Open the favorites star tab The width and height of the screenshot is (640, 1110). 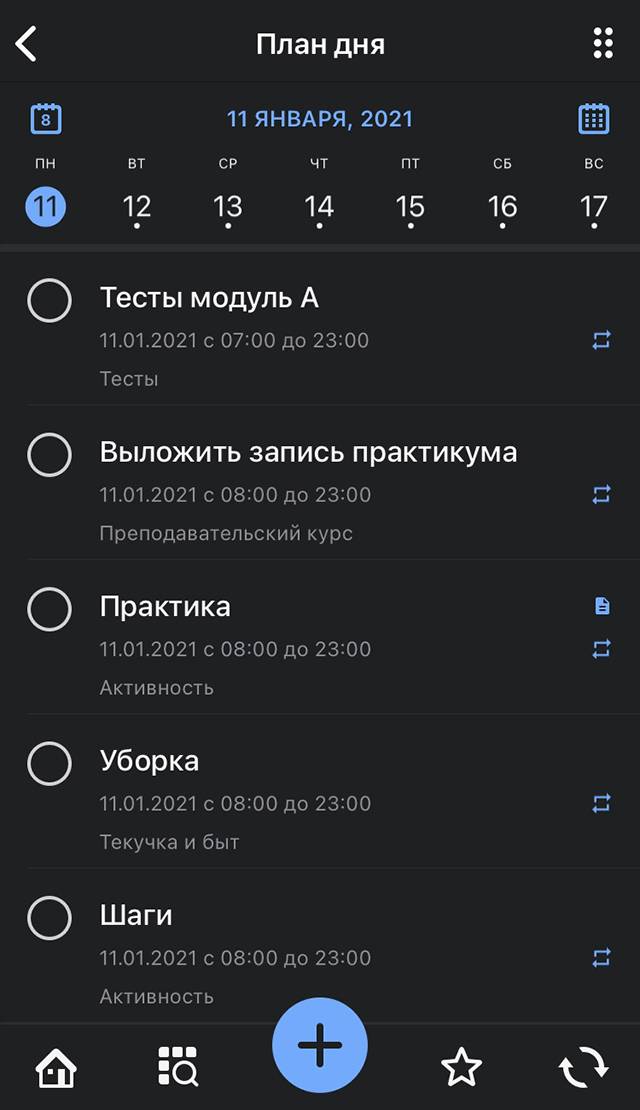tap(462, 1068)
